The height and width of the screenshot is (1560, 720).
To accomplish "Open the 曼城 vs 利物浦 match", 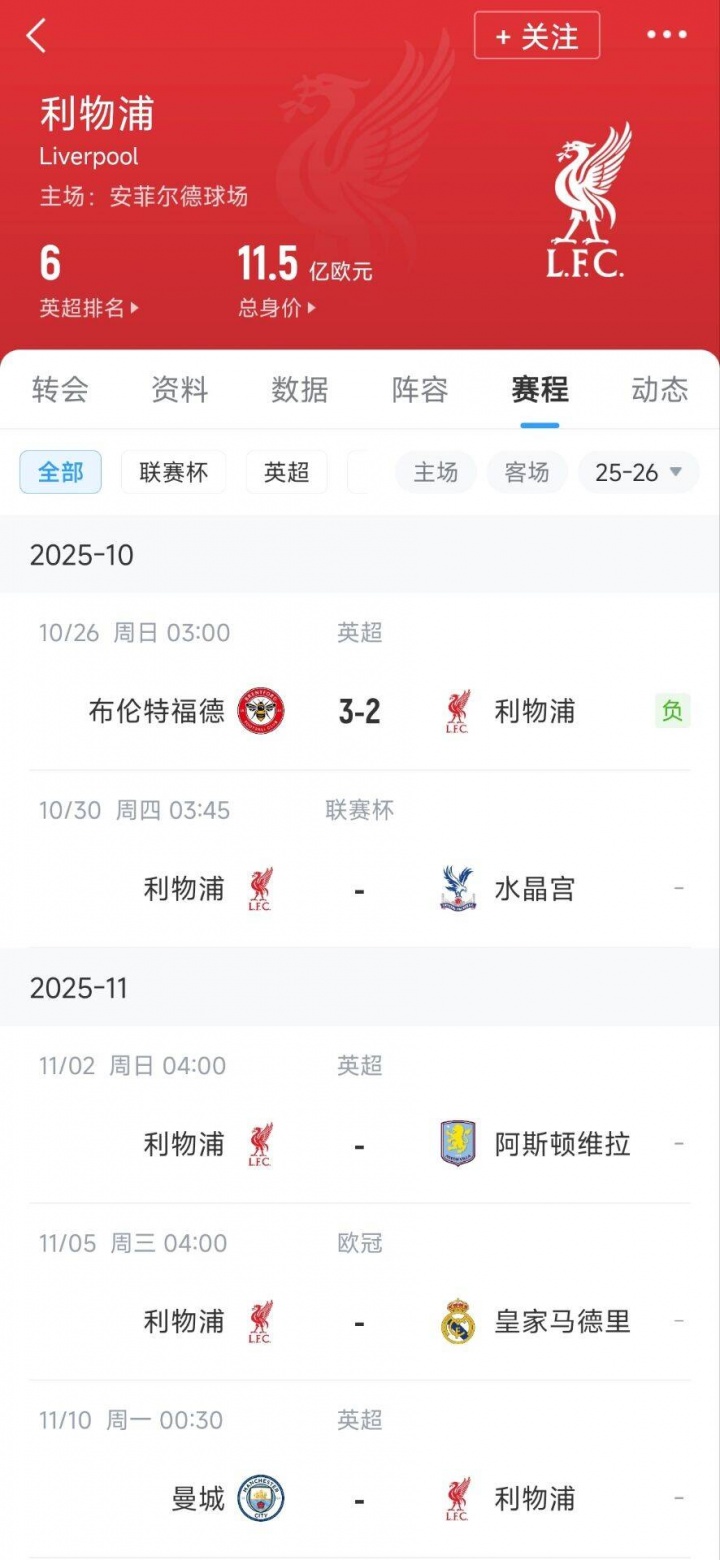I will coord(359,1498).
